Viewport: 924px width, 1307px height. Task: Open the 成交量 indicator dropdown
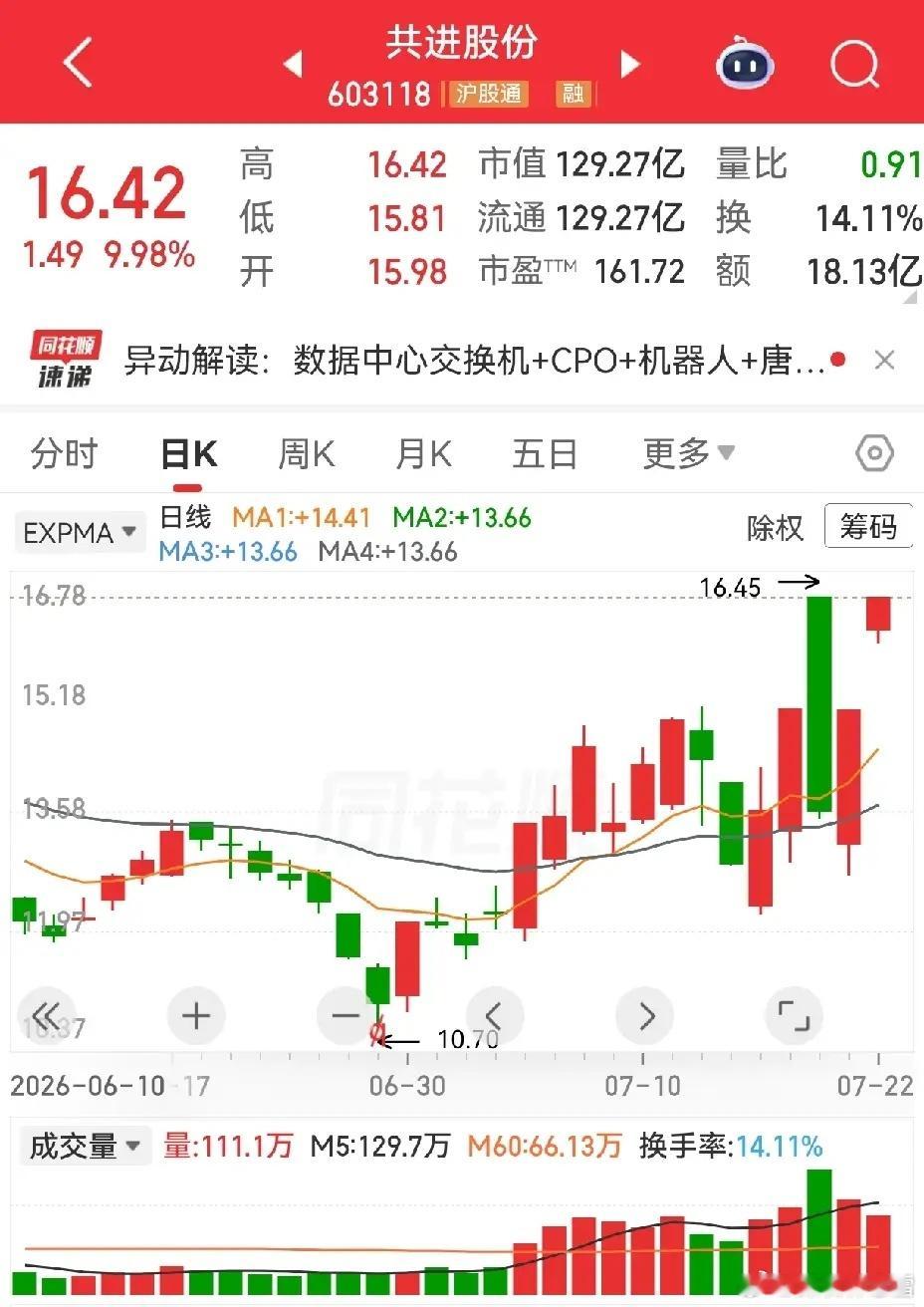[84, 1146]
